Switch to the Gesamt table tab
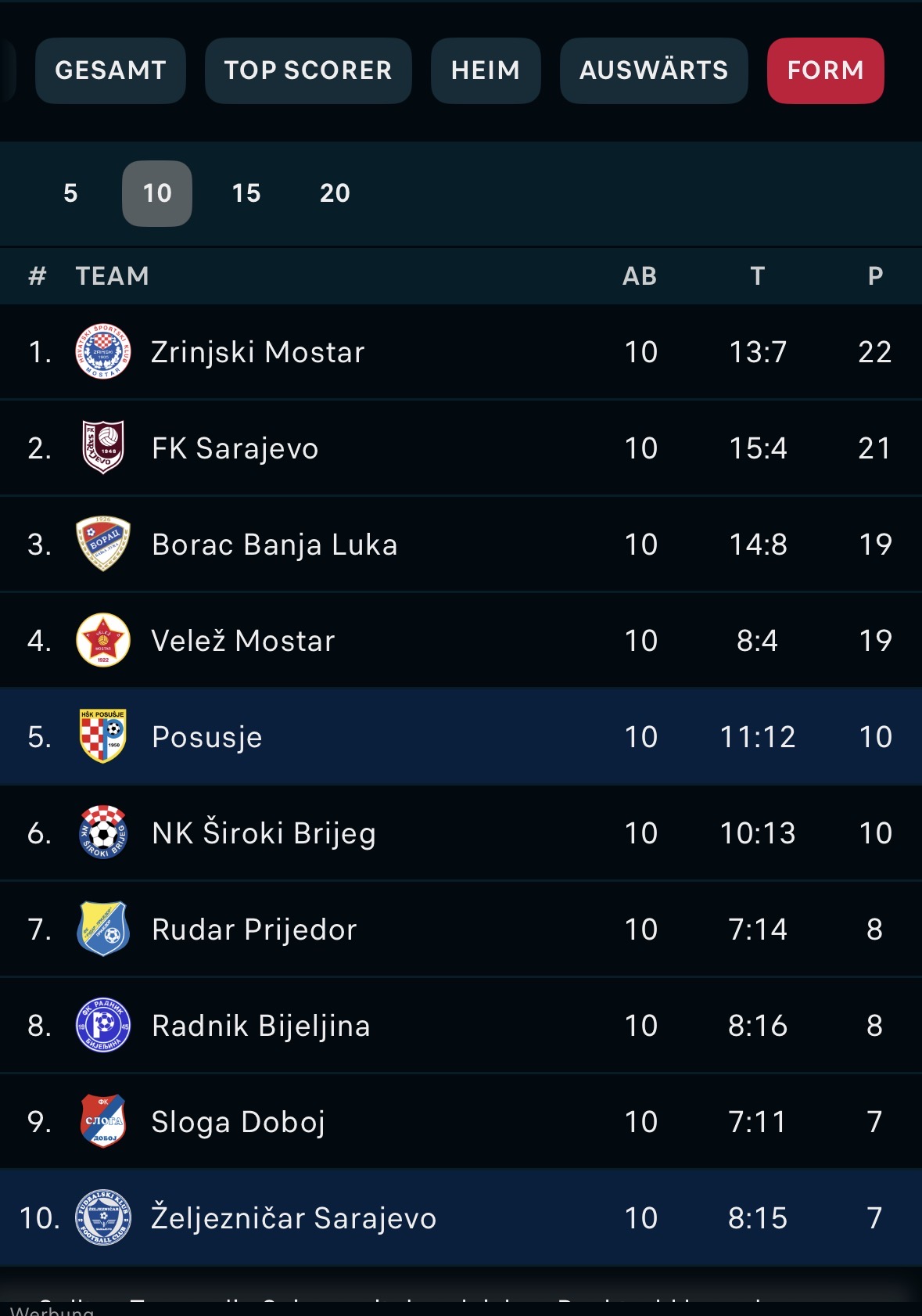This screenshot has height=1316, width=922. (110, 70)
